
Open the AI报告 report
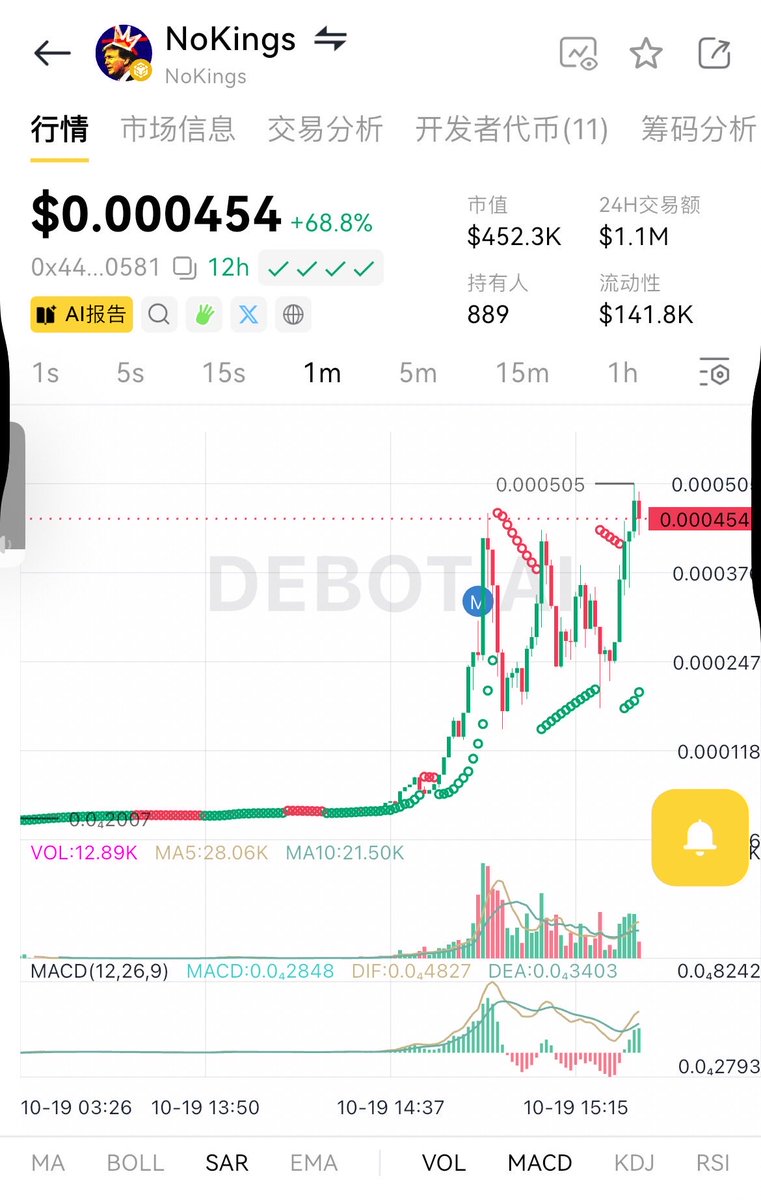coord(82,315)
